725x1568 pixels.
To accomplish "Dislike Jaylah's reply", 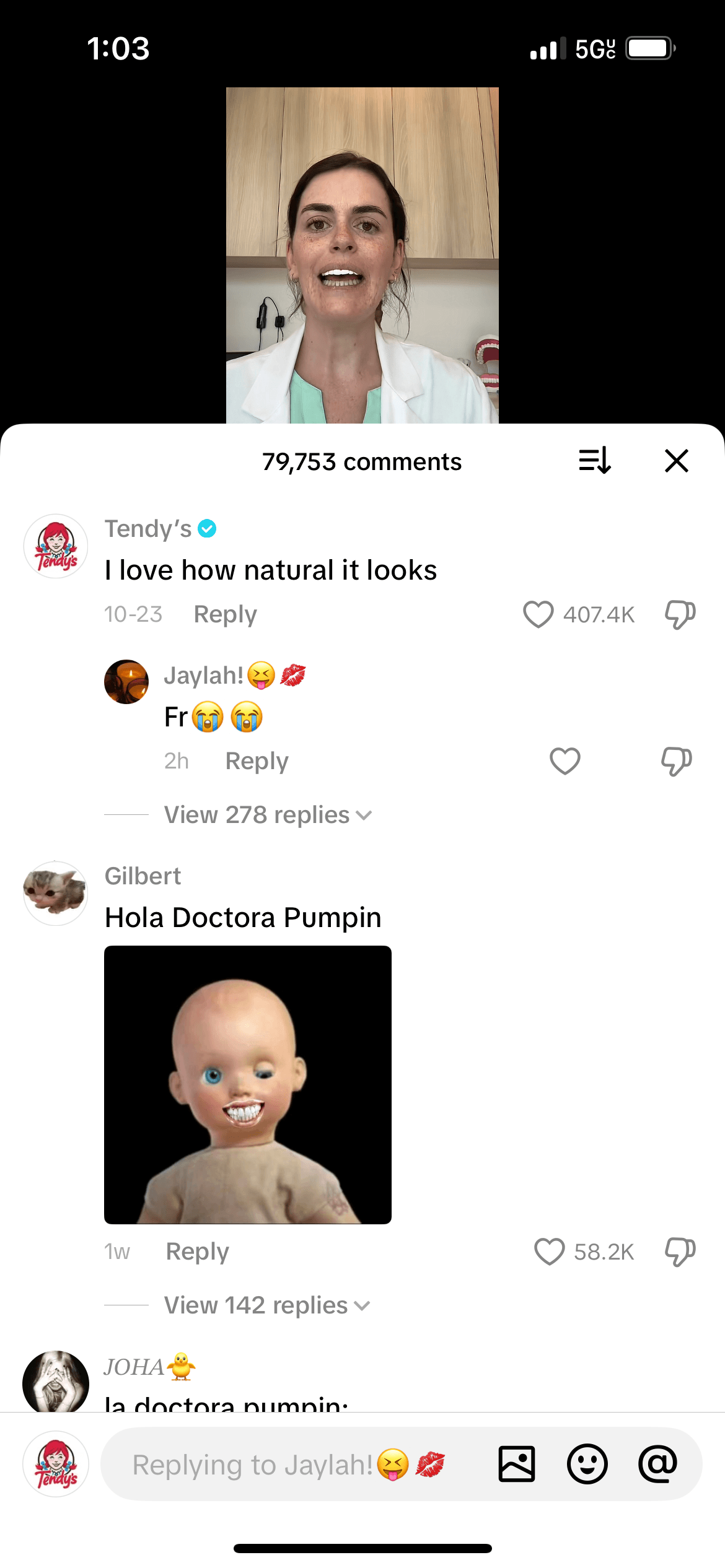I will click(x=676, y=761).
